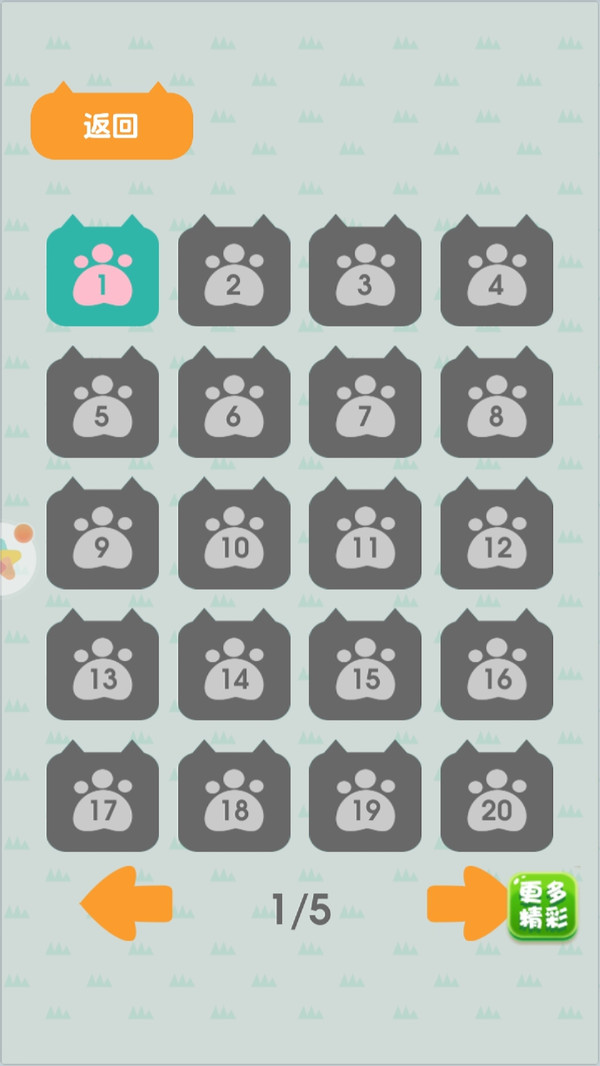The width and height of the screenshot is (600, 1066).
Task: Open the green 更多精彩 button
Action: tap(543, 905)
